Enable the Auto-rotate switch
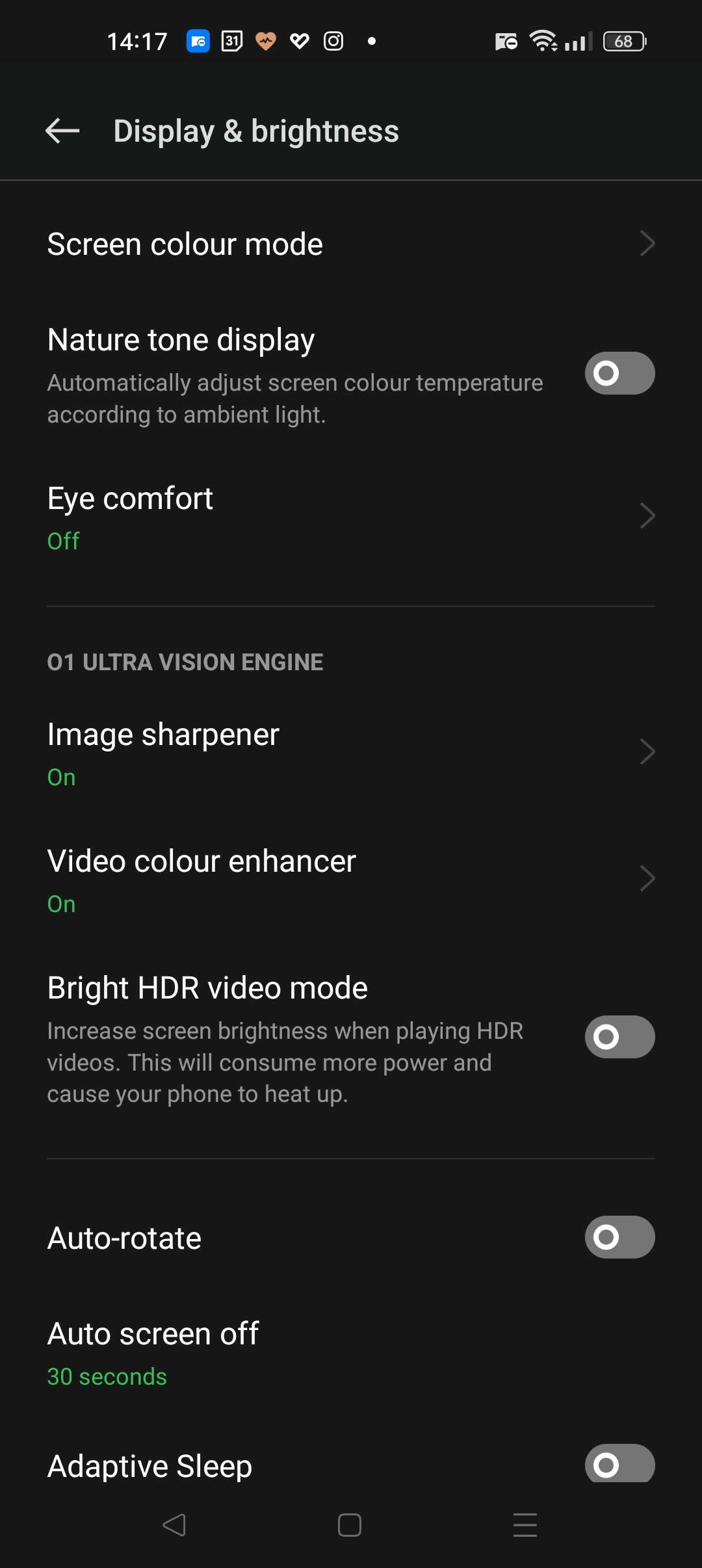702x1568 pixels. [618, 1237]
